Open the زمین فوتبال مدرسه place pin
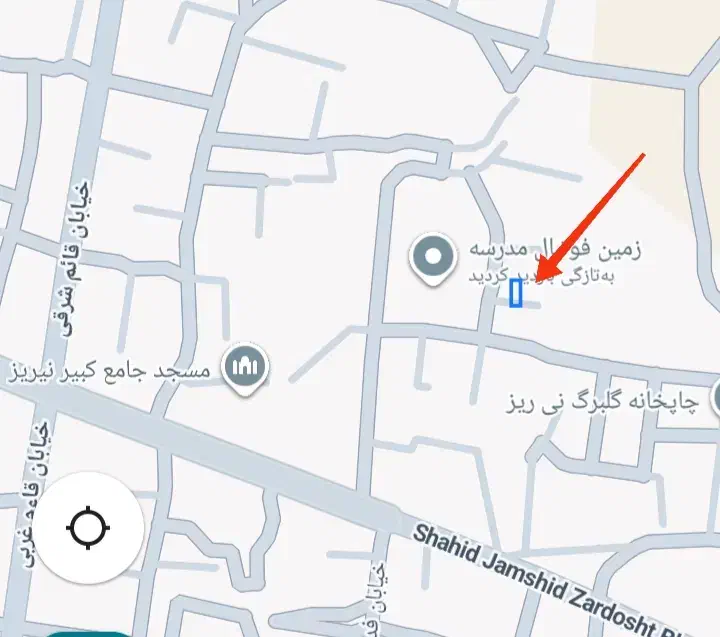Viewport: 720px width, 637px height. click(x=433, y=258)
